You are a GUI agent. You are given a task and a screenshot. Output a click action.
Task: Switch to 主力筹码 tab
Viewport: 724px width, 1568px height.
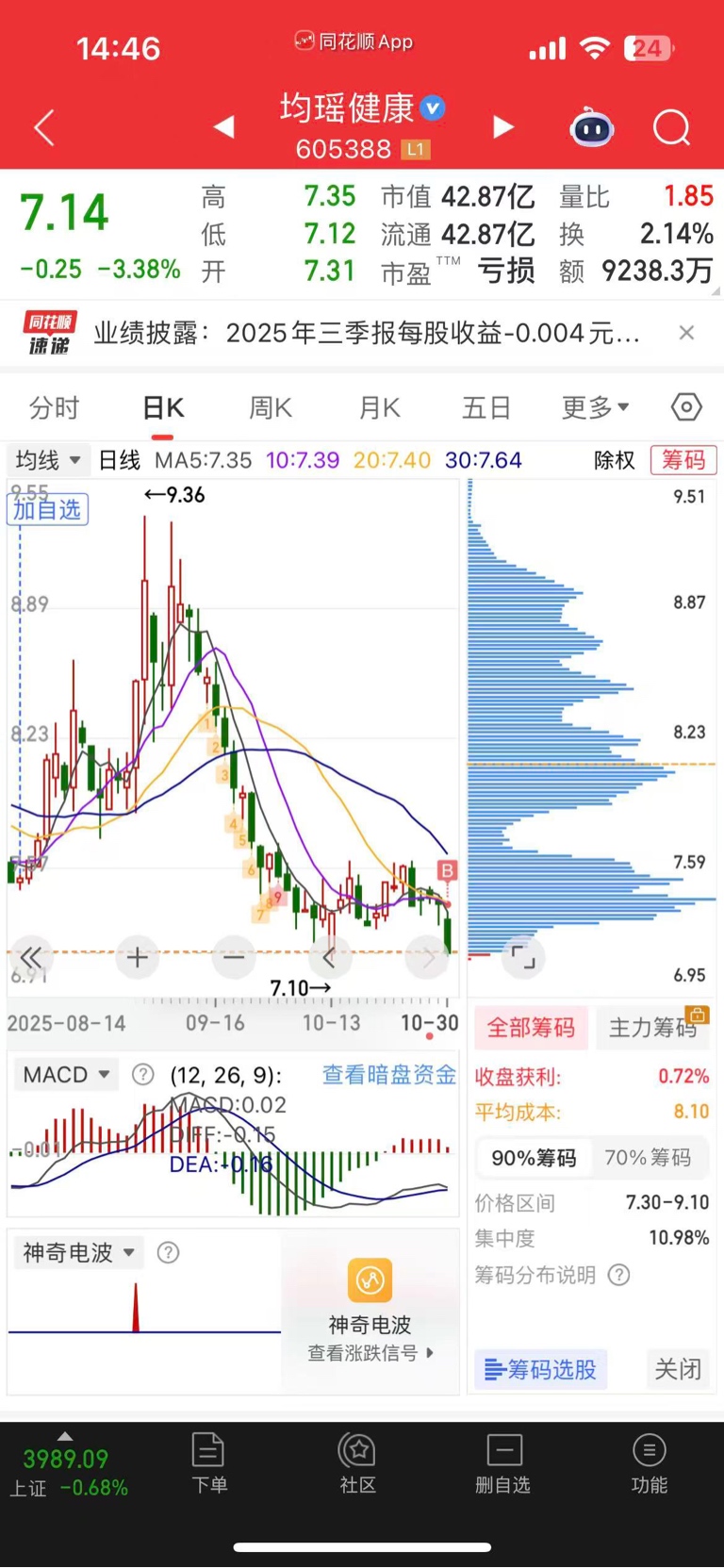652,1028
